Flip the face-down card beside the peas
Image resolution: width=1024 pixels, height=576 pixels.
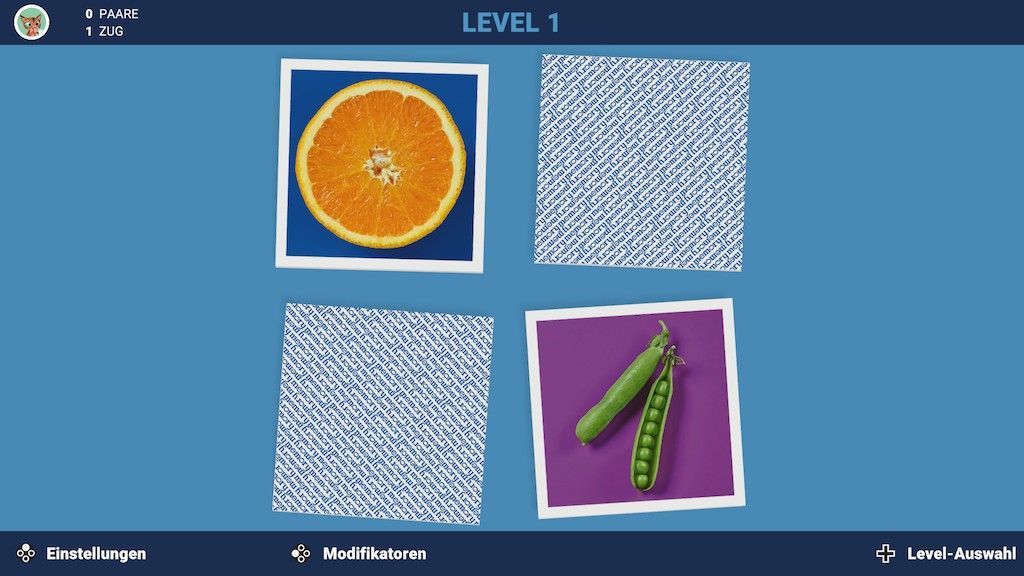(383, 413)
